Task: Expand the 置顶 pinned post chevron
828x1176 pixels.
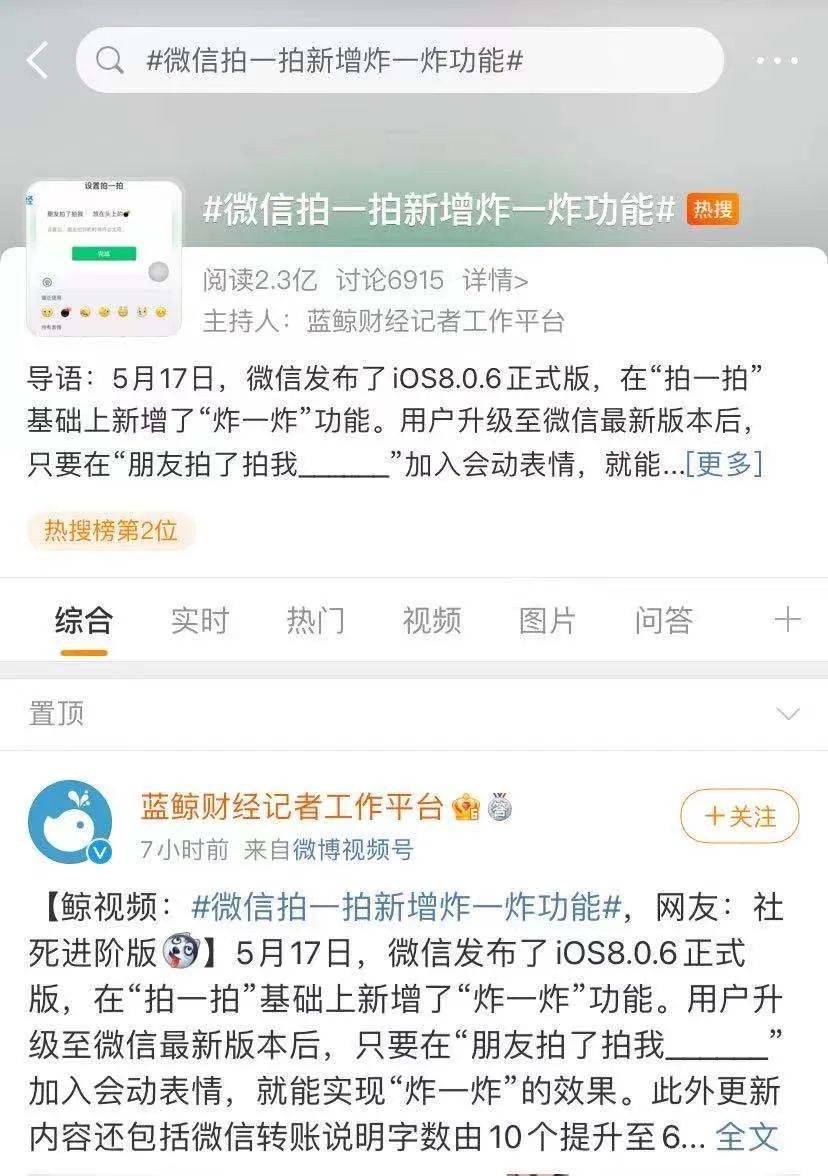Action: tap(788, 714)
